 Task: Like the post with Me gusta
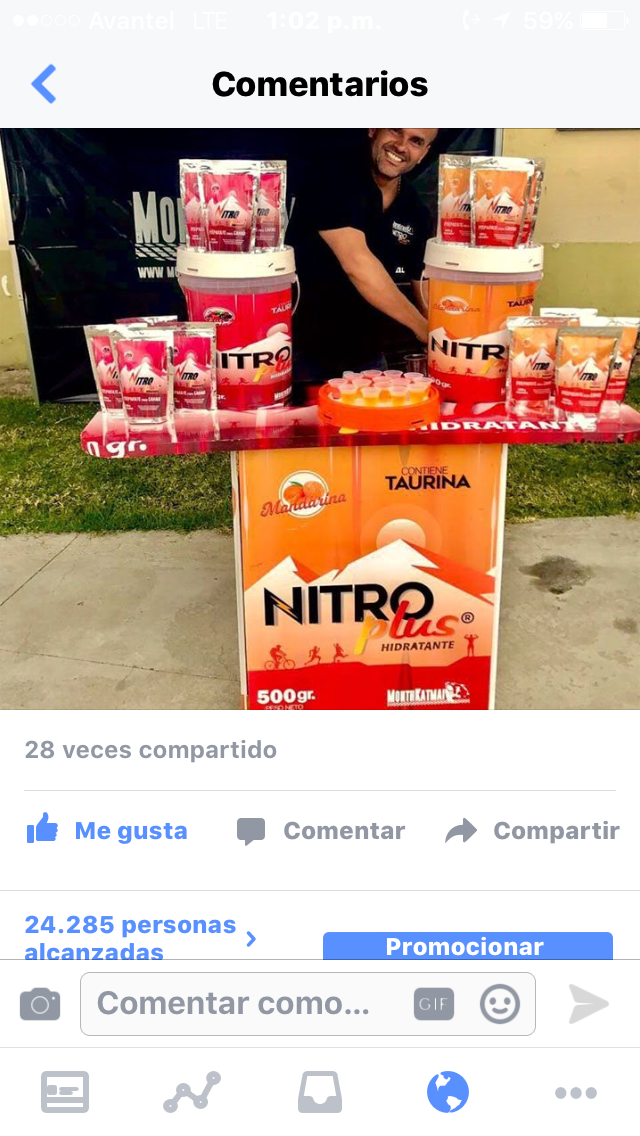[x=107, y=830]
